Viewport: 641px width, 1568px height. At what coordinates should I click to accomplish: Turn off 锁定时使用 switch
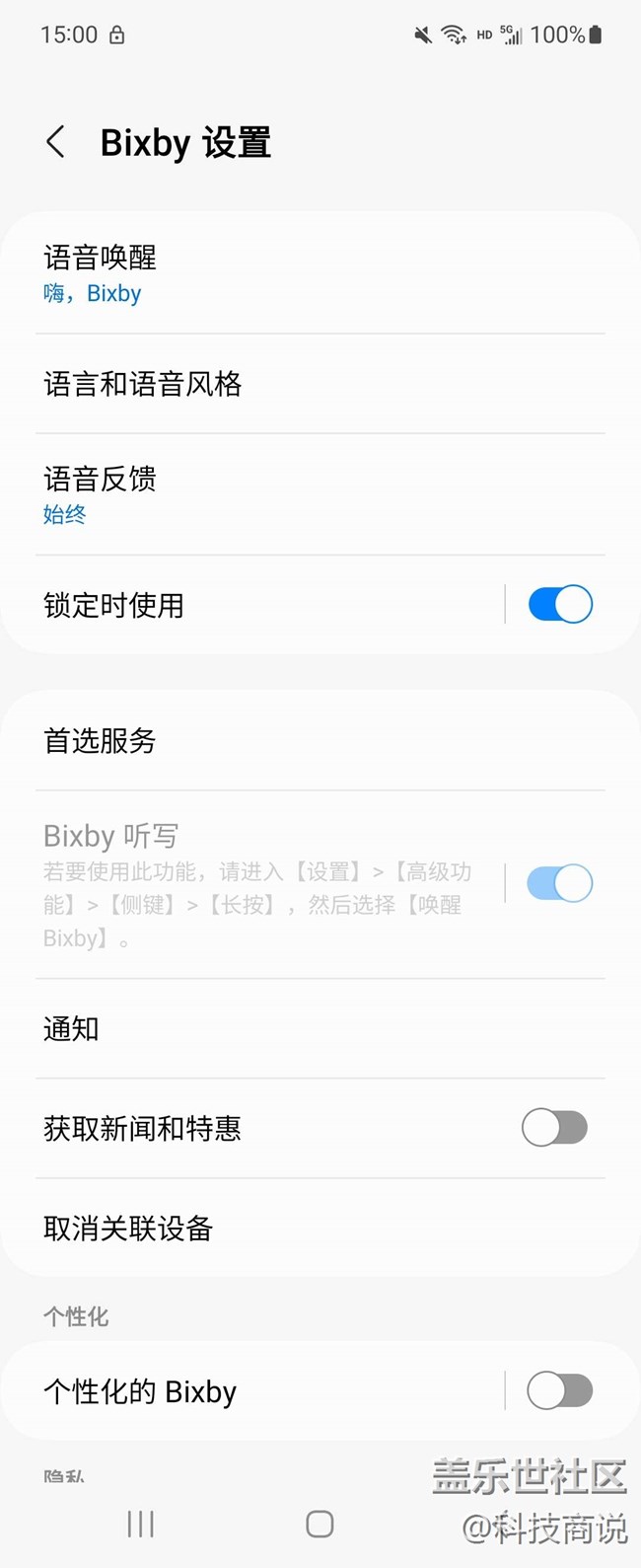pos(559,605)
